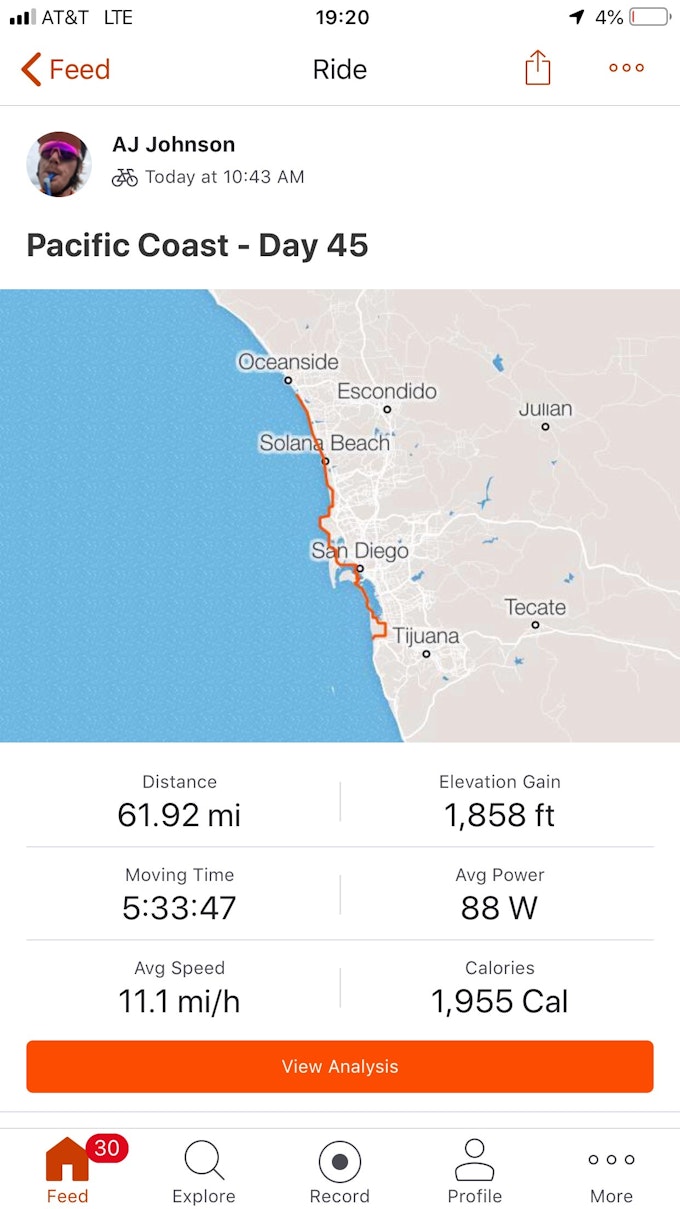
Task: Open AJ Johnson's profile picture
Action: (59, 164)
